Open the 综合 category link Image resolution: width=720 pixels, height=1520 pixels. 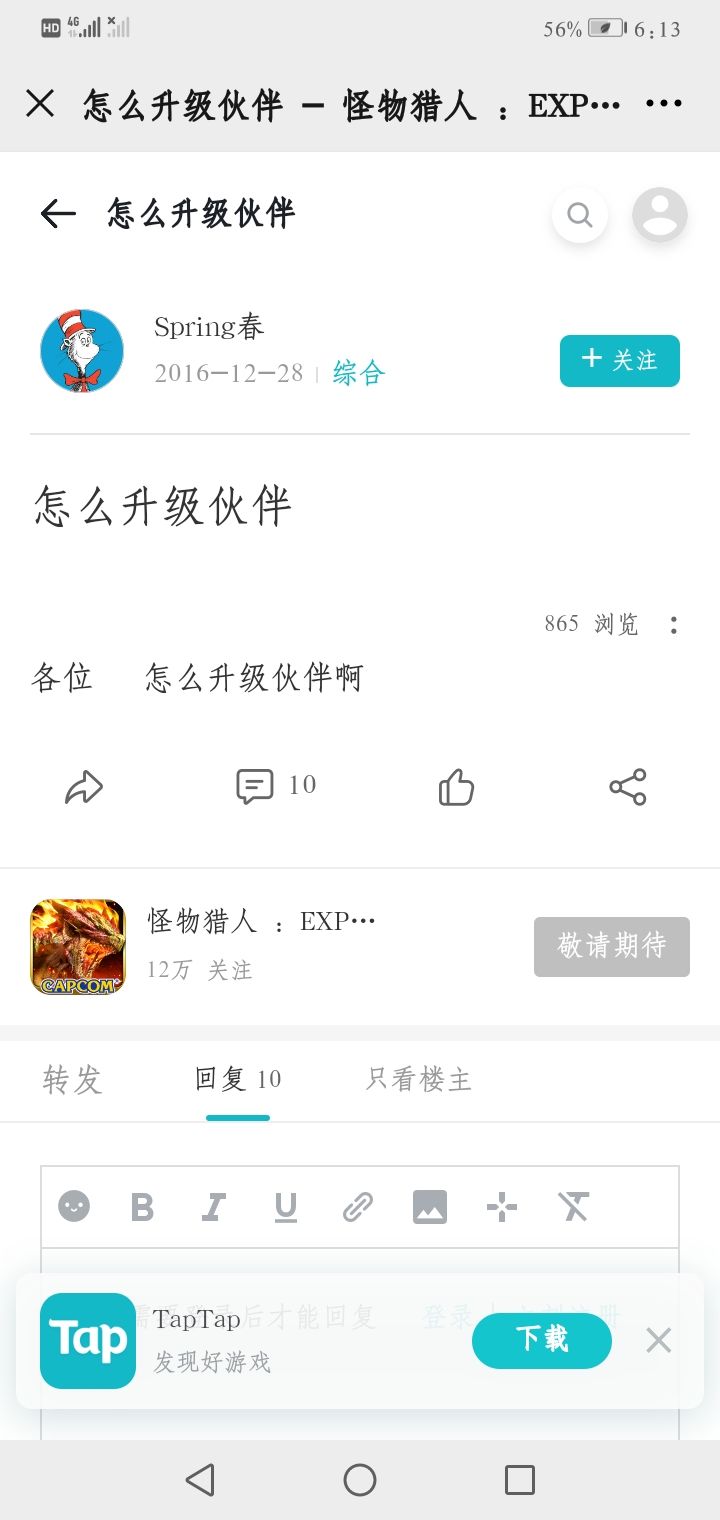click(x=359, y=374)
